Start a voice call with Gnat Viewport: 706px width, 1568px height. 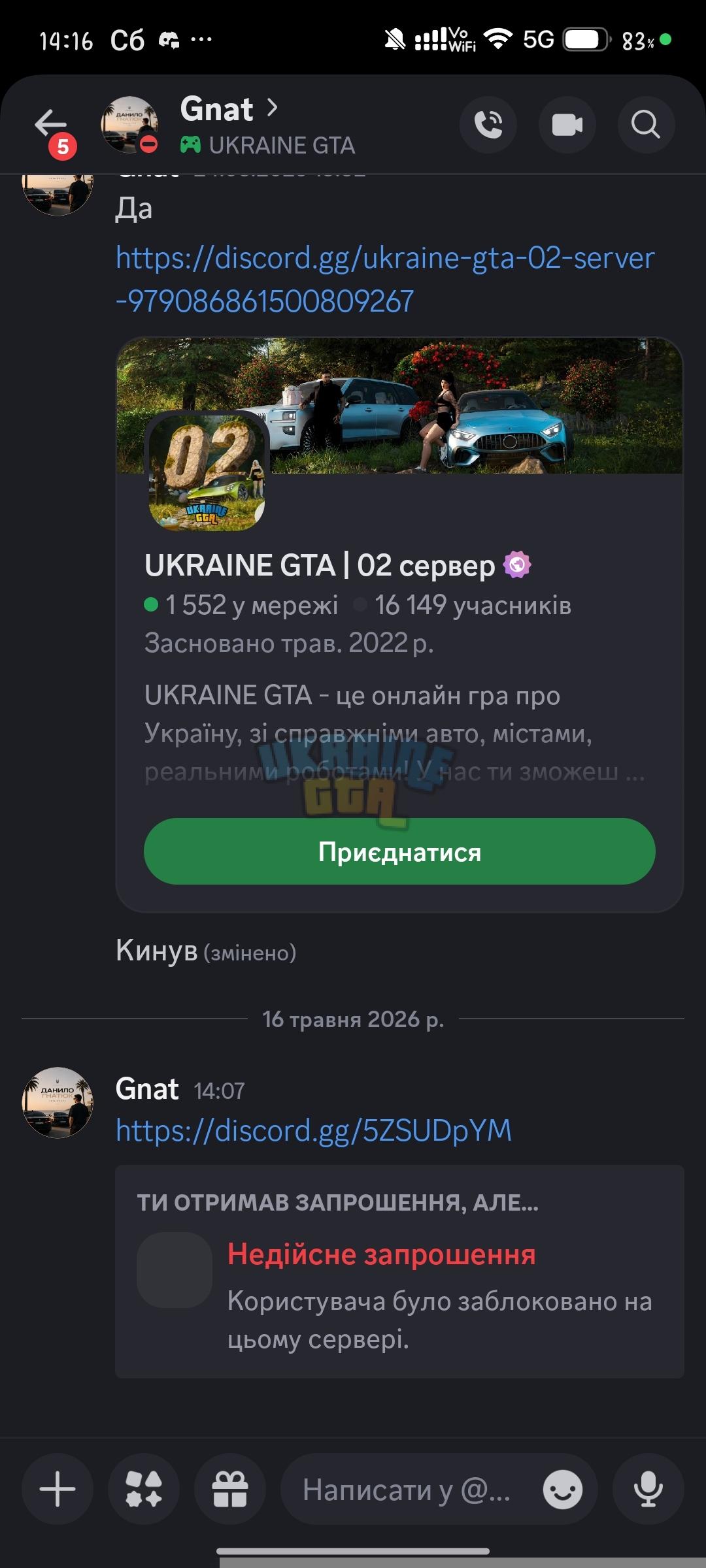(x=488, y=125)
